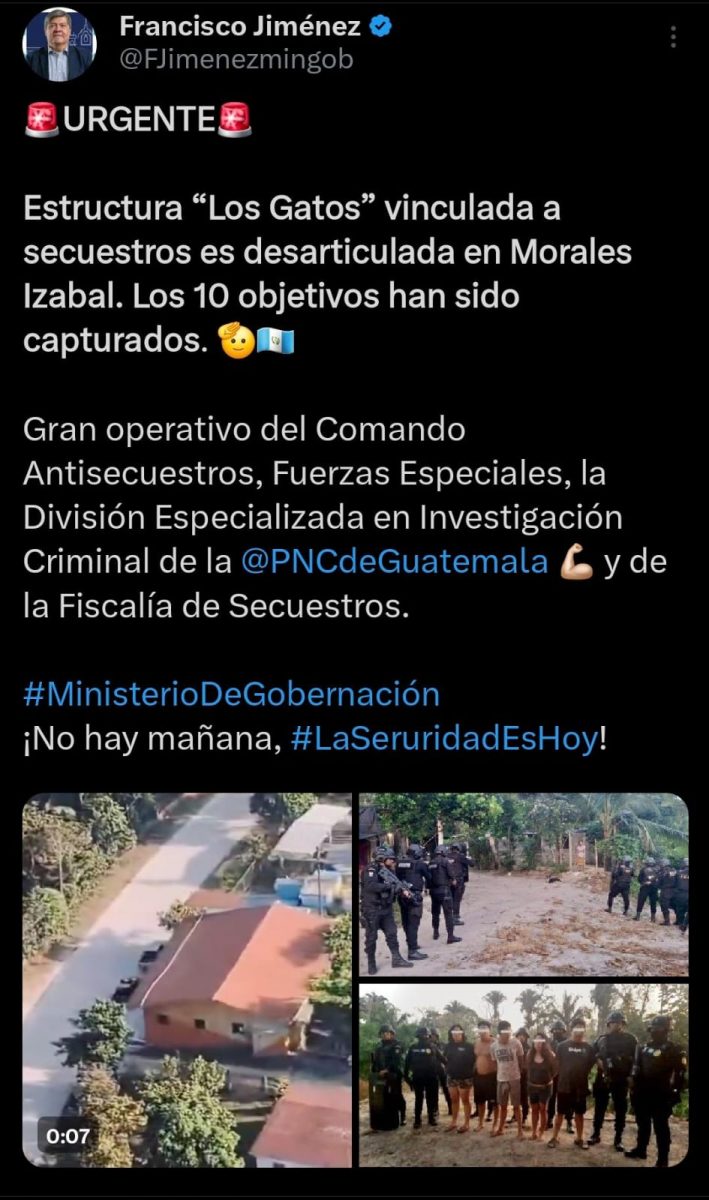
Task: Open the @PNCdeGuatemala mention
Action: tap(395, 561)
